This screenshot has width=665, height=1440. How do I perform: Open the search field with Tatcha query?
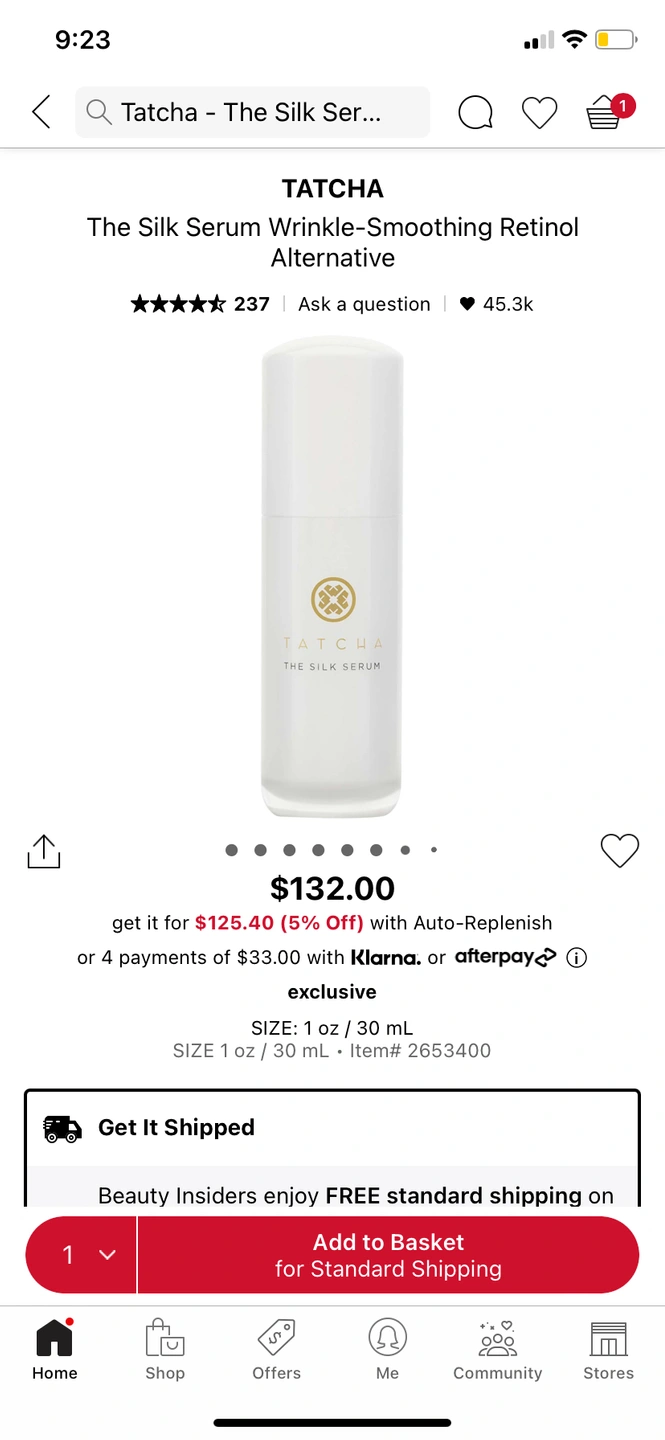coord(252,112)
